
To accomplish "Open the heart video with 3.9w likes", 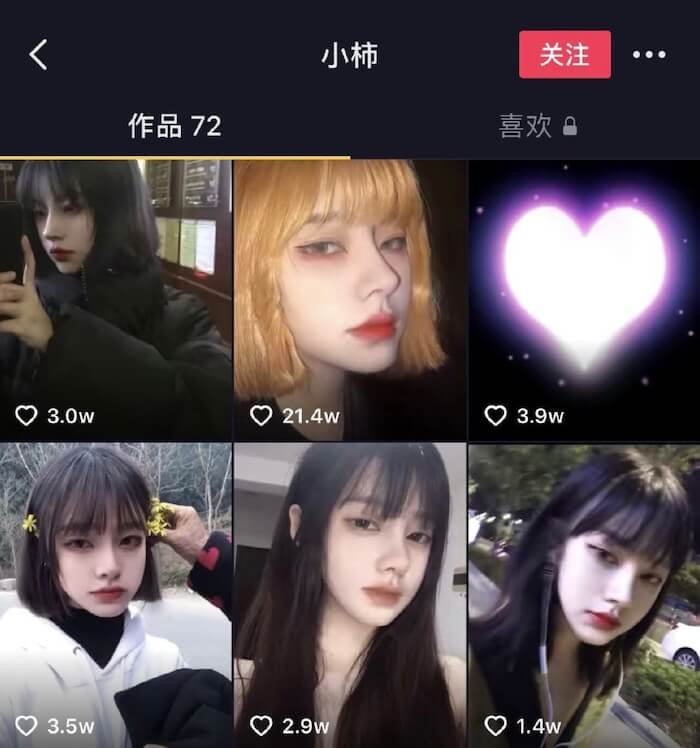I will coord(584,300).
